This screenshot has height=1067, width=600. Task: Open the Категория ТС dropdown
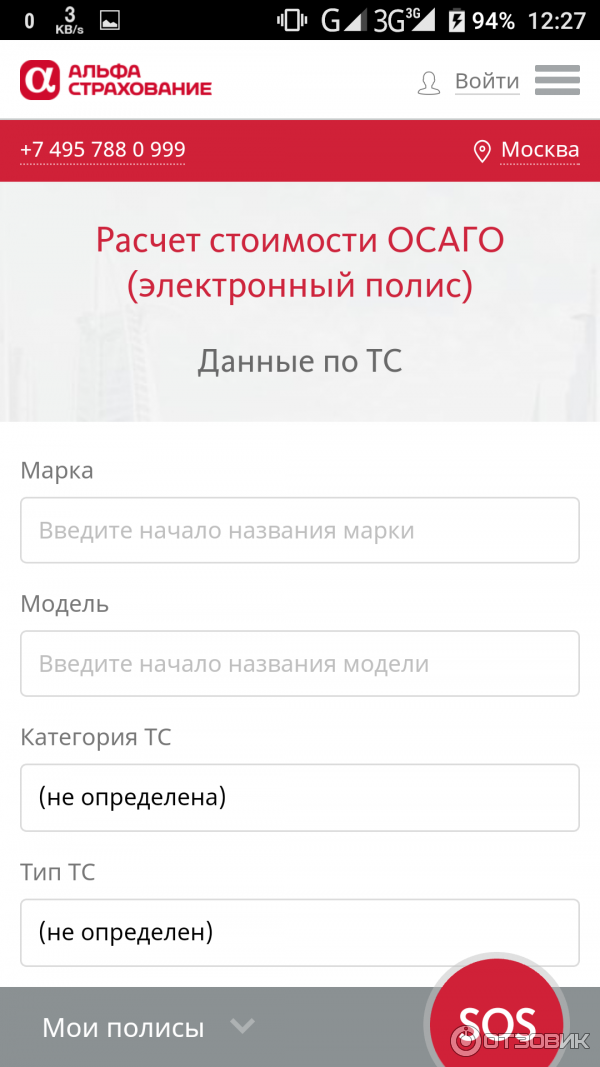[x=300, y=797]
